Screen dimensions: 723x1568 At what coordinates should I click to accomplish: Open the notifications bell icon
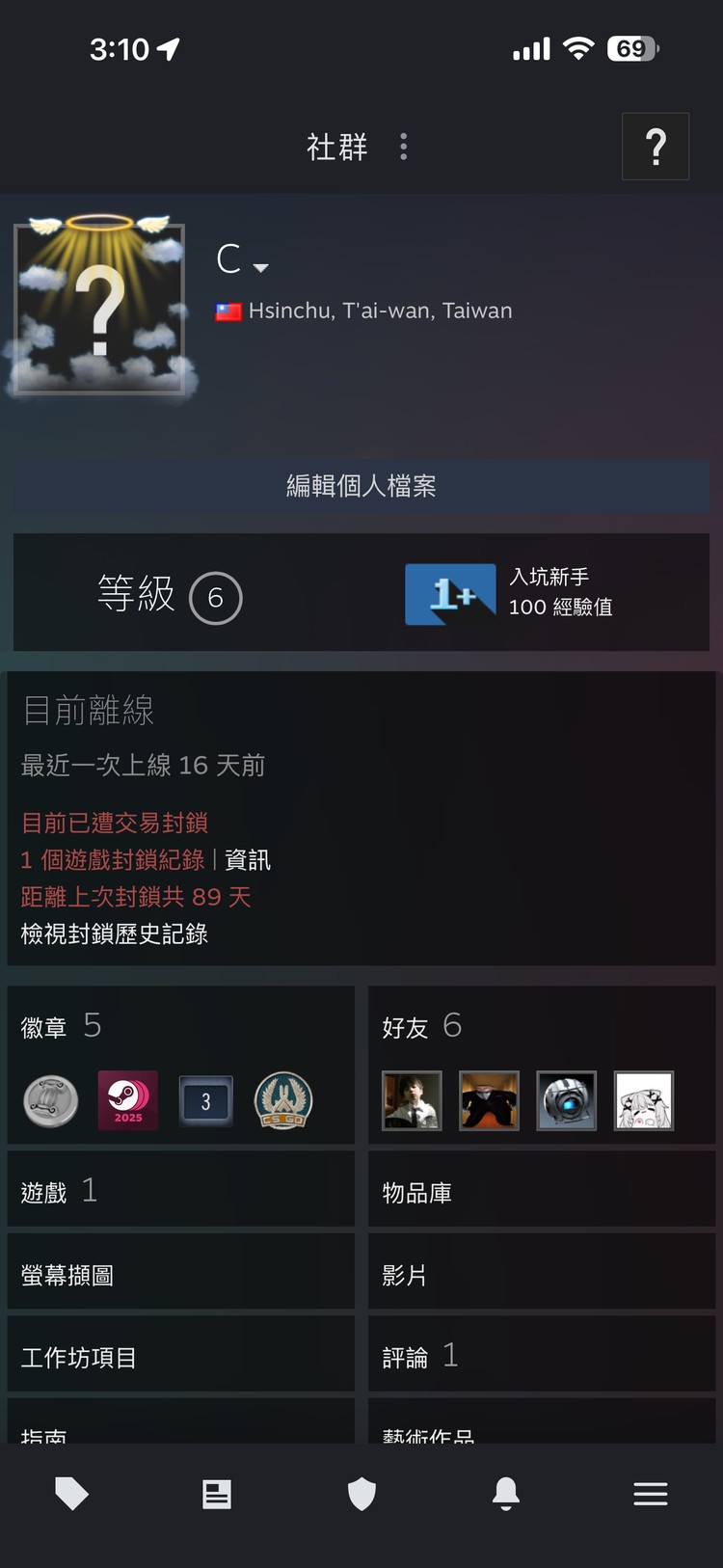[x=507, y=1493]
